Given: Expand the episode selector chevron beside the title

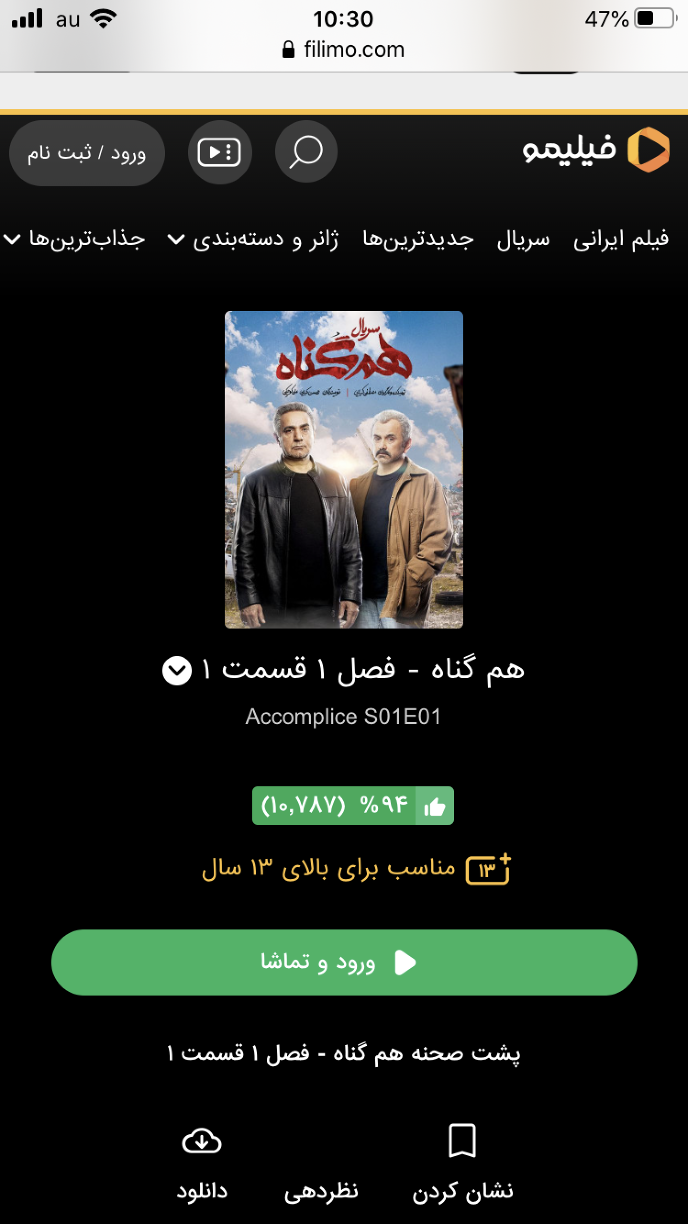Looking at the screenshot, I should (176, 671).
